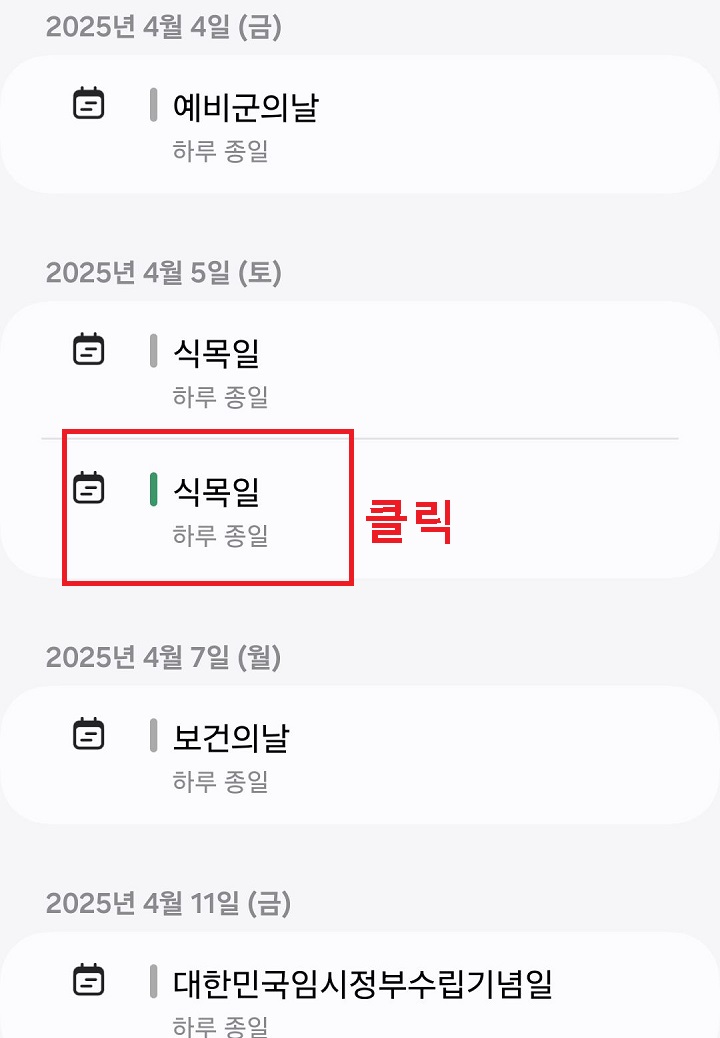Click the calendar icon next to the first 식목일 event
This screenshot has width=720, height=1038.
coord(88,350)
